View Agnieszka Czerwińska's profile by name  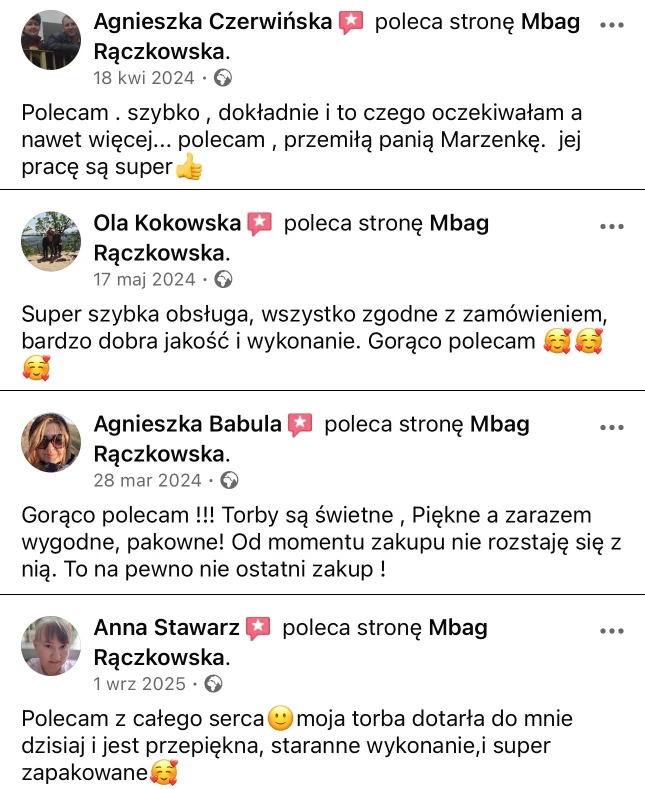point(214,22)
